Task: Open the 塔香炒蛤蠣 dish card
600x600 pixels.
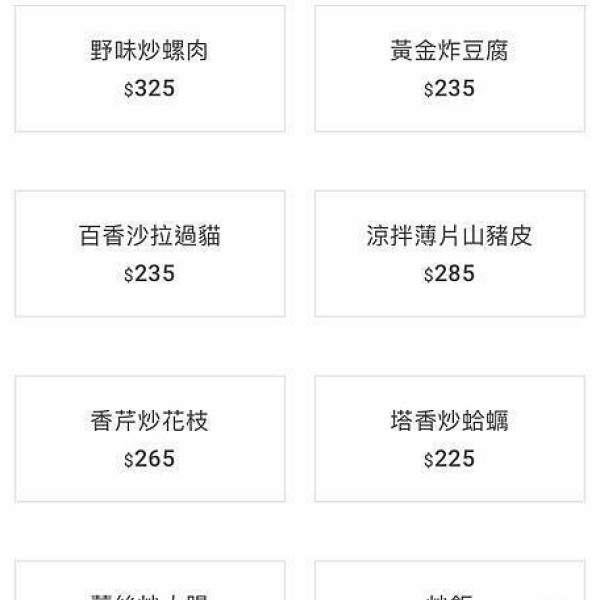Action: [449, 439]
